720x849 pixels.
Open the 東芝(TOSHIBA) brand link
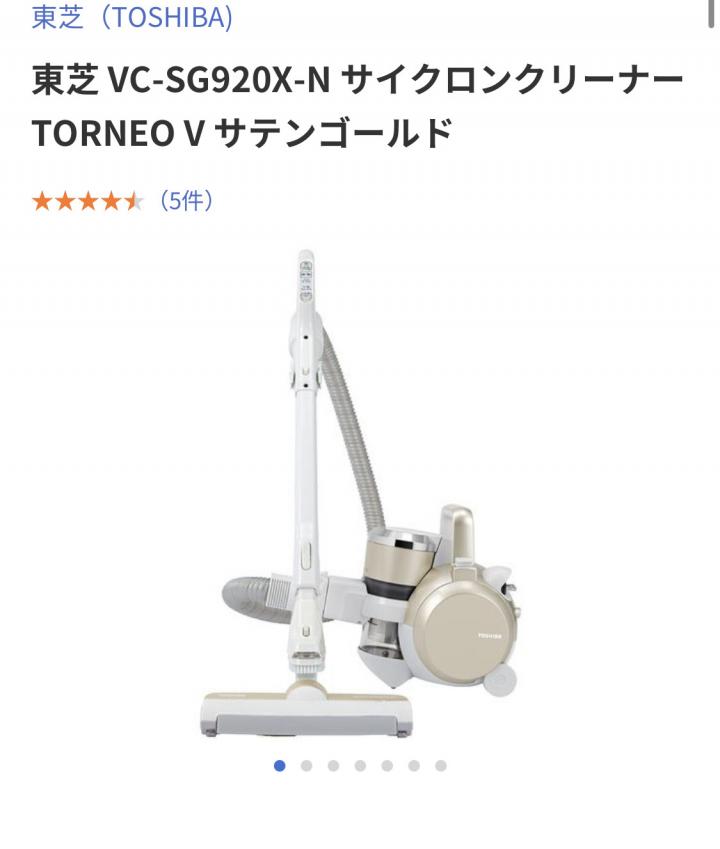[132, 18]
